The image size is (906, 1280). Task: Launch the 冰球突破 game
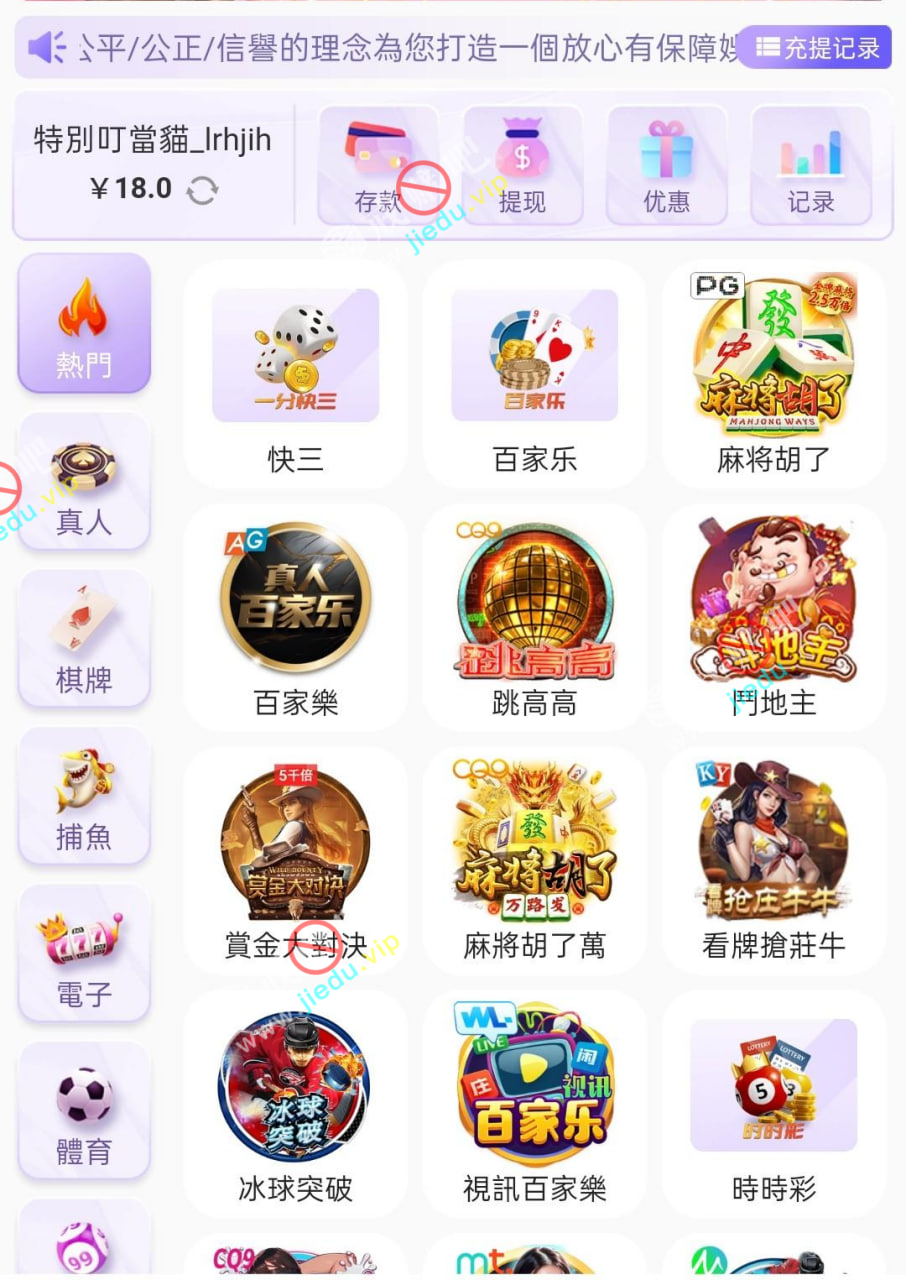coord(295,1104)
